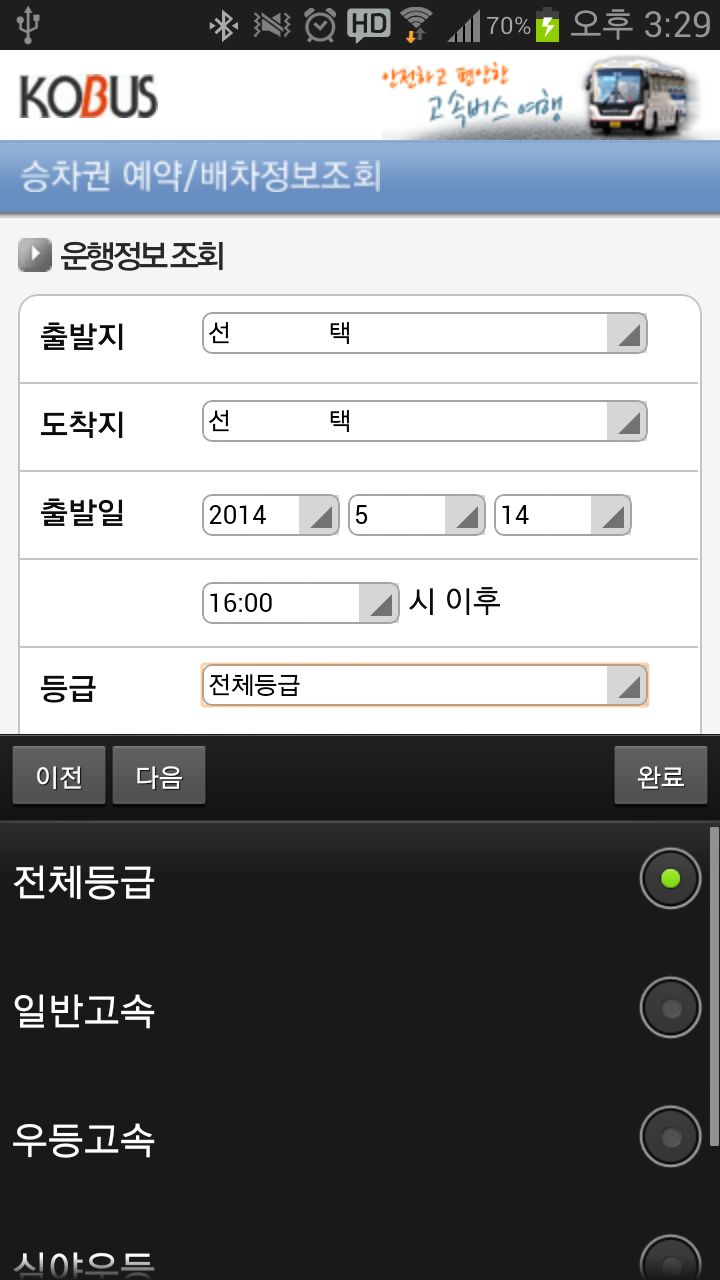Tap the 이전 previous button

pyautogui.click(x=59, y=775)
